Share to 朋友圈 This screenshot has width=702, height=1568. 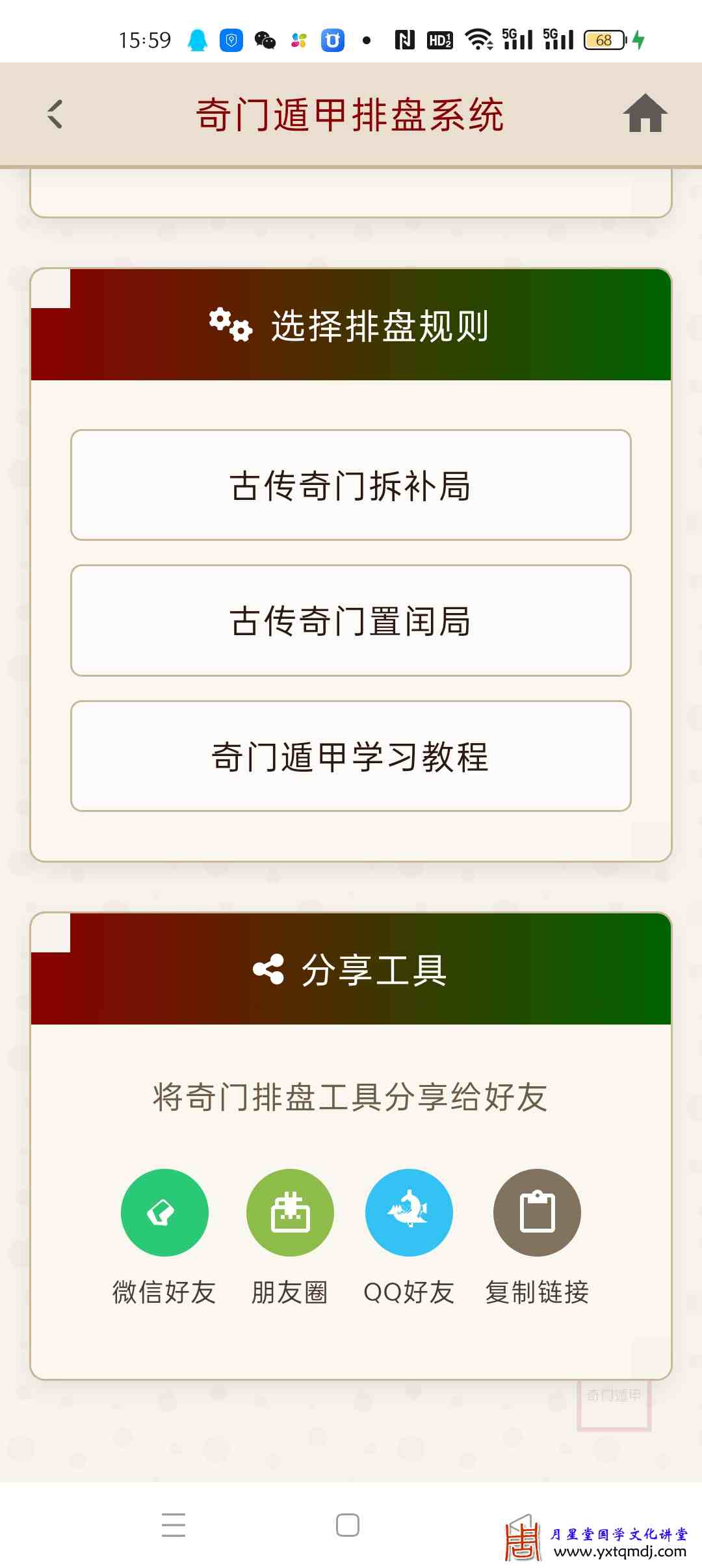[x=290, y=1212]
